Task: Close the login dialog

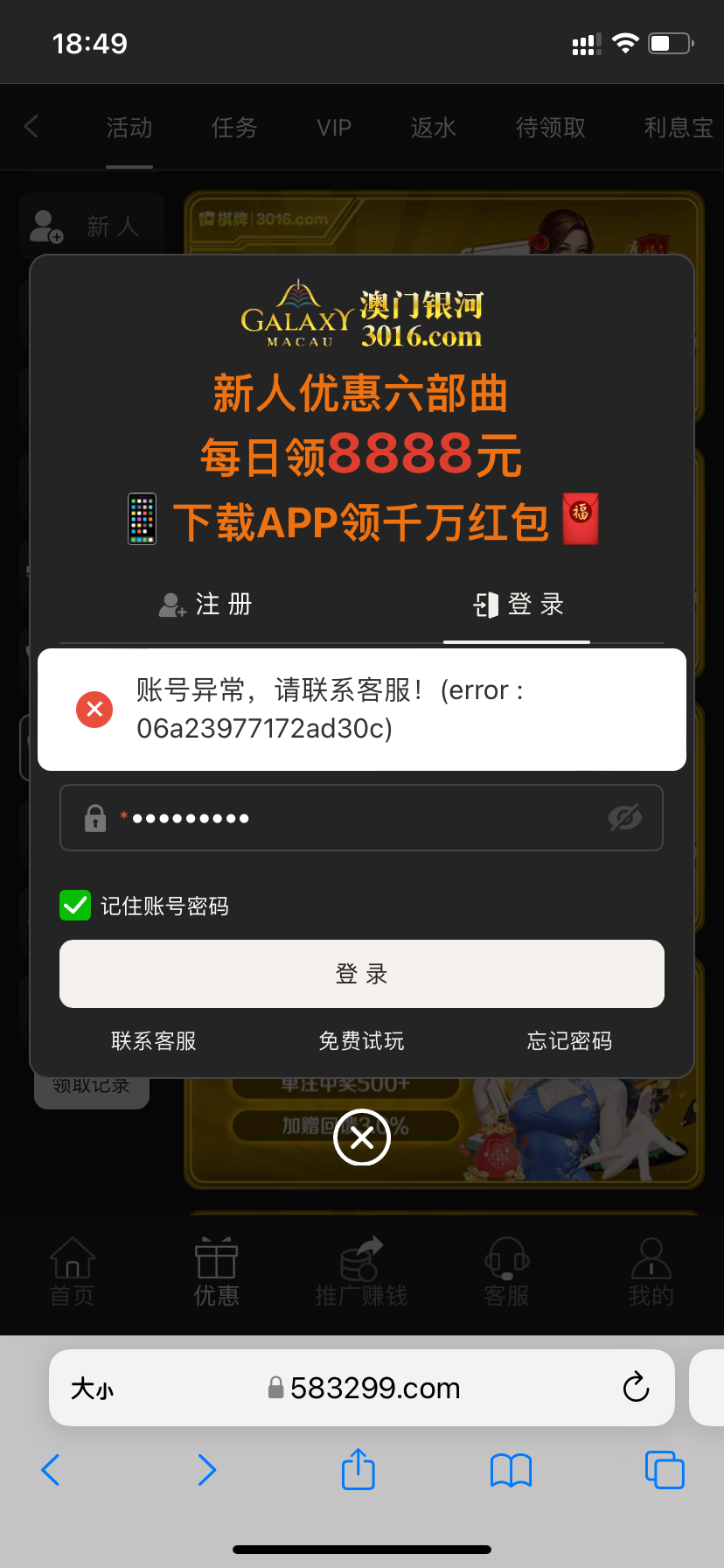Action: (361, 1137)
